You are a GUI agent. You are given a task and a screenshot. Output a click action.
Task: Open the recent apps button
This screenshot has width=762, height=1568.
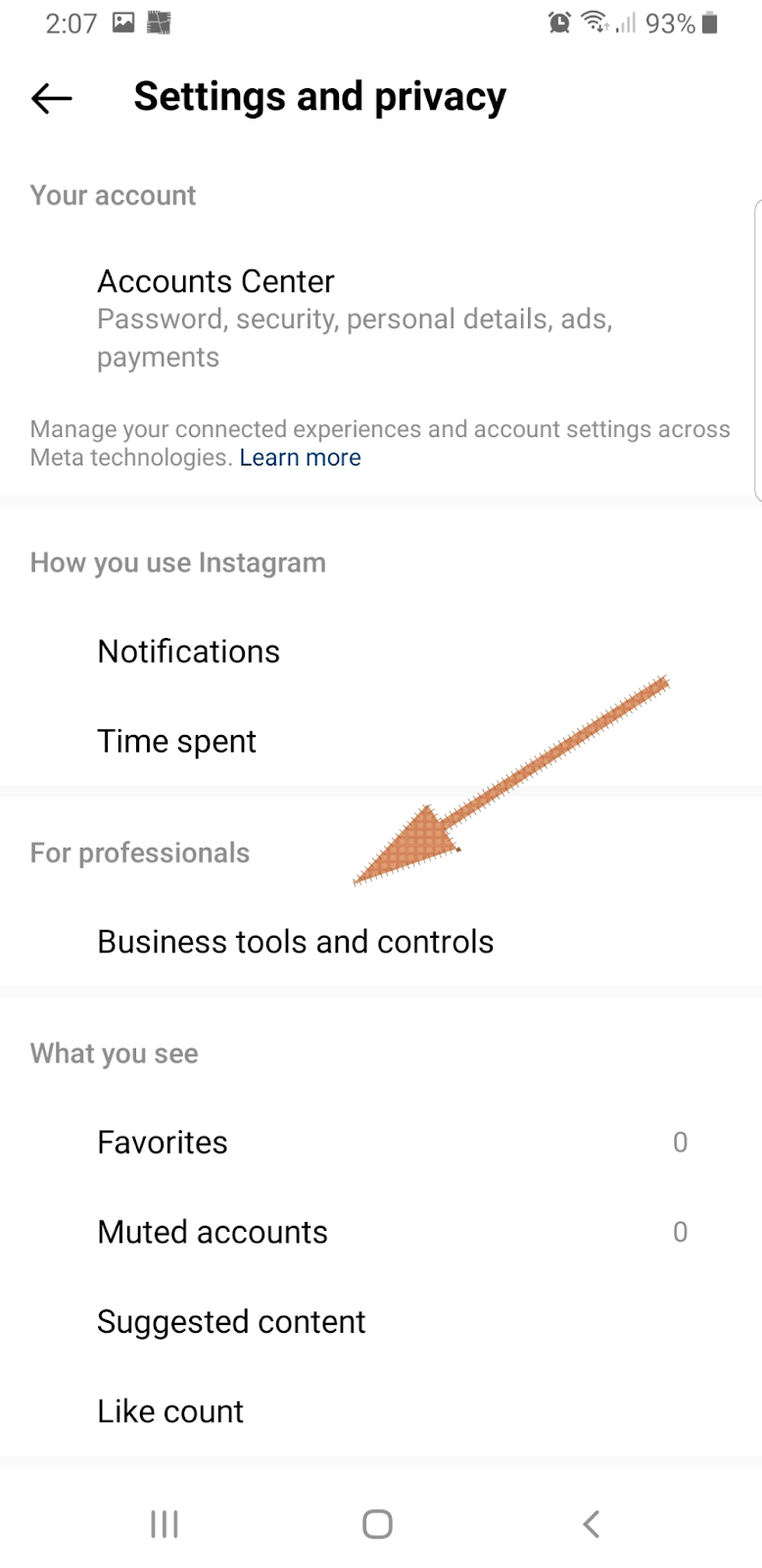click(165, 1524)
